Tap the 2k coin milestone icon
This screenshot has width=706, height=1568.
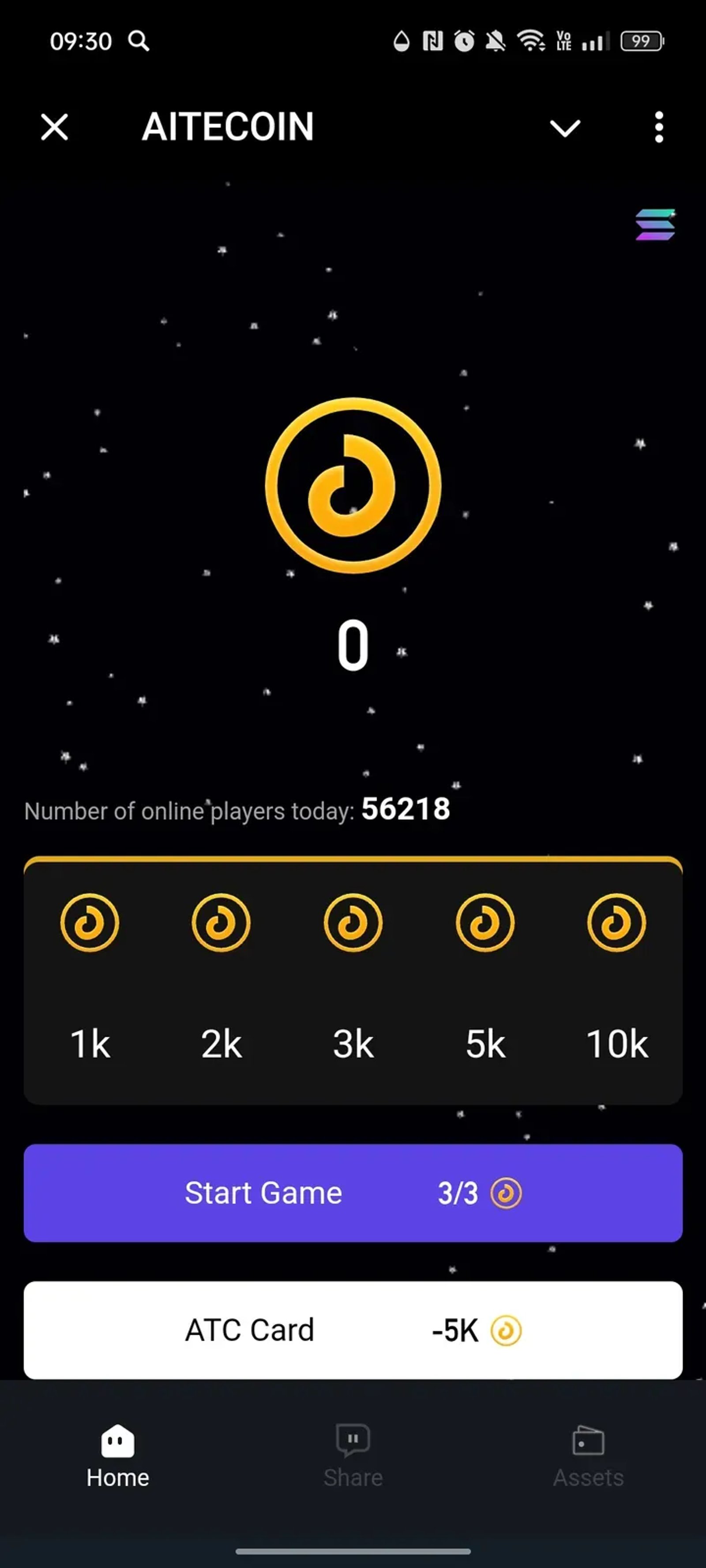pos(221,921)
